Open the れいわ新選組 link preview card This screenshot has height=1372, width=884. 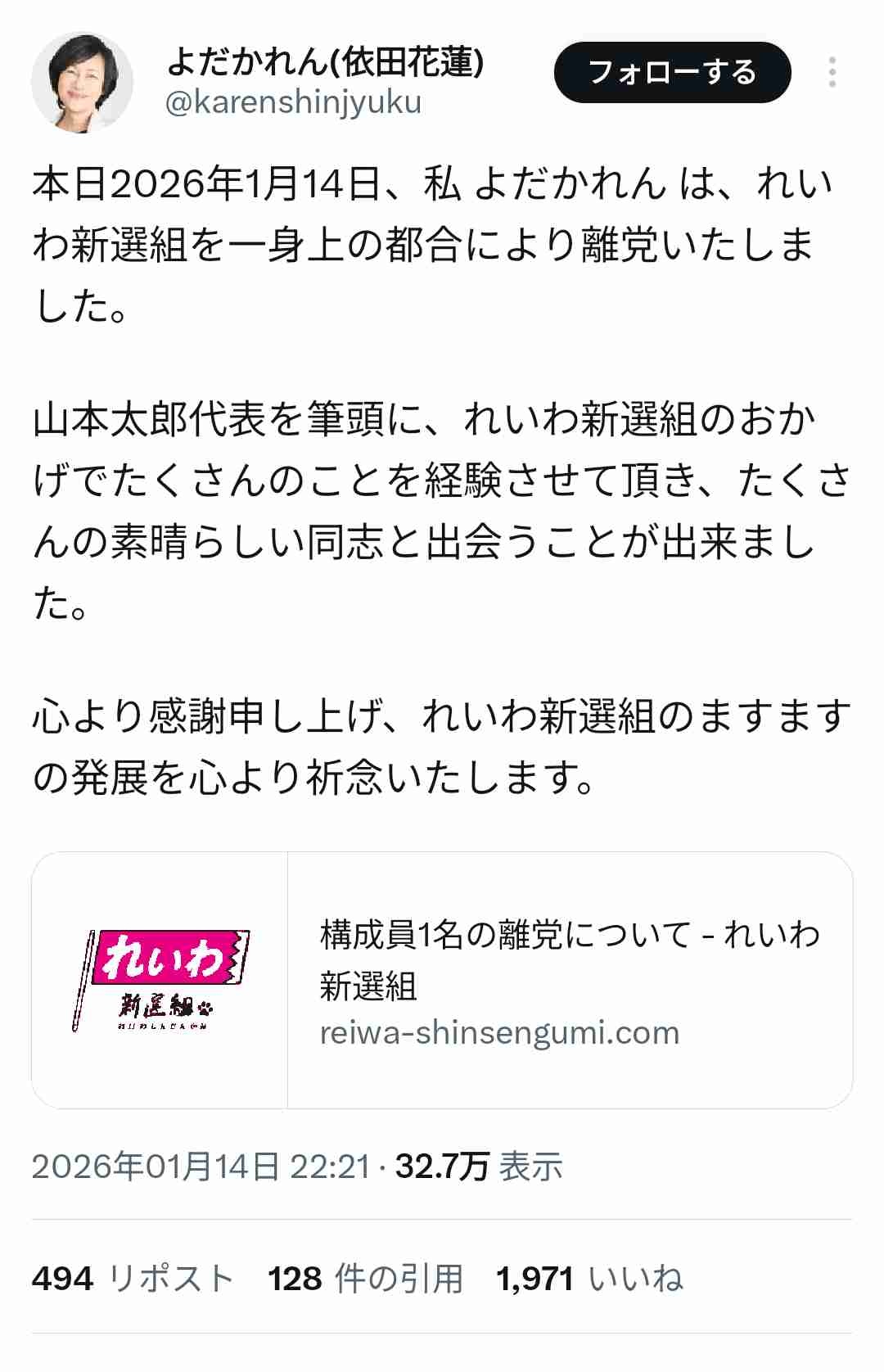[442, 980]
